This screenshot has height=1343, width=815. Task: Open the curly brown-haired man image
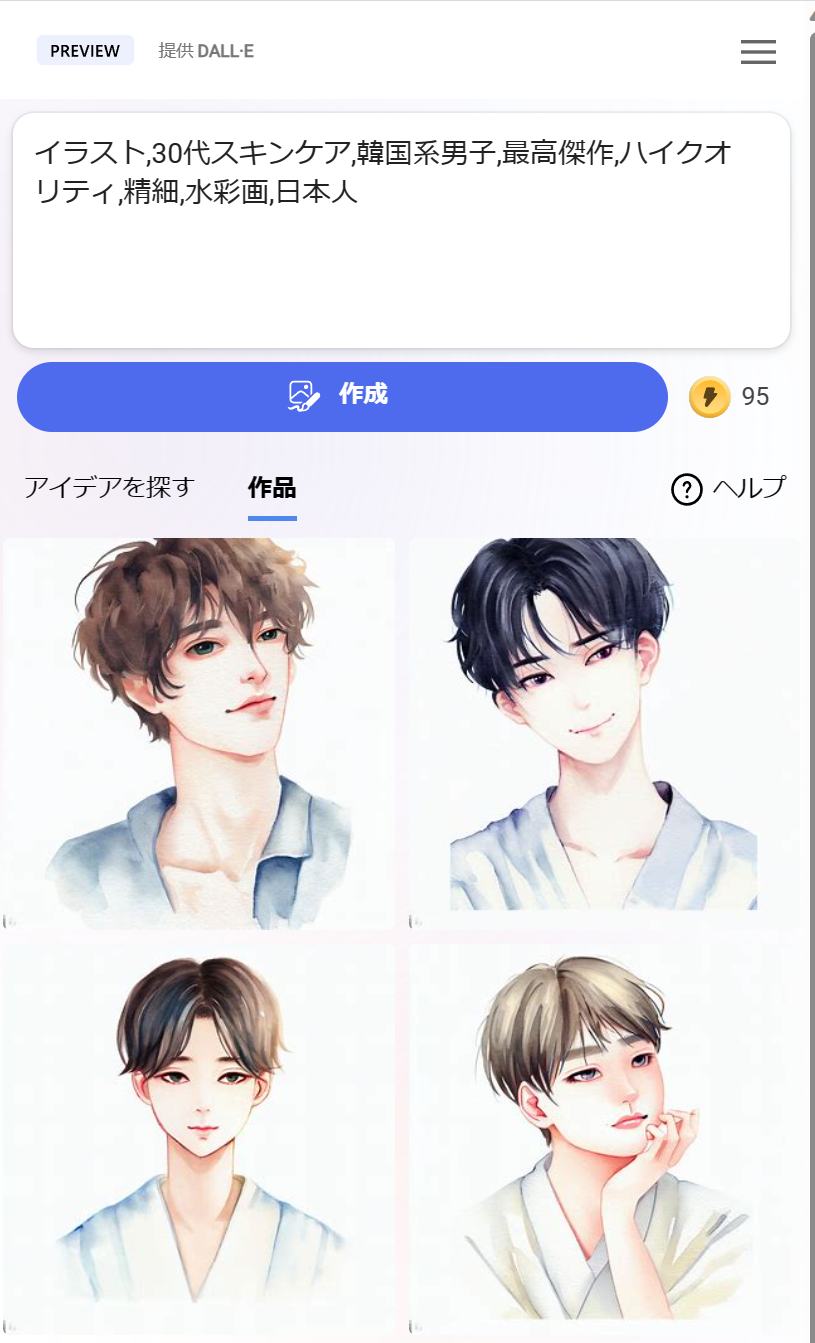pos(199,734)
